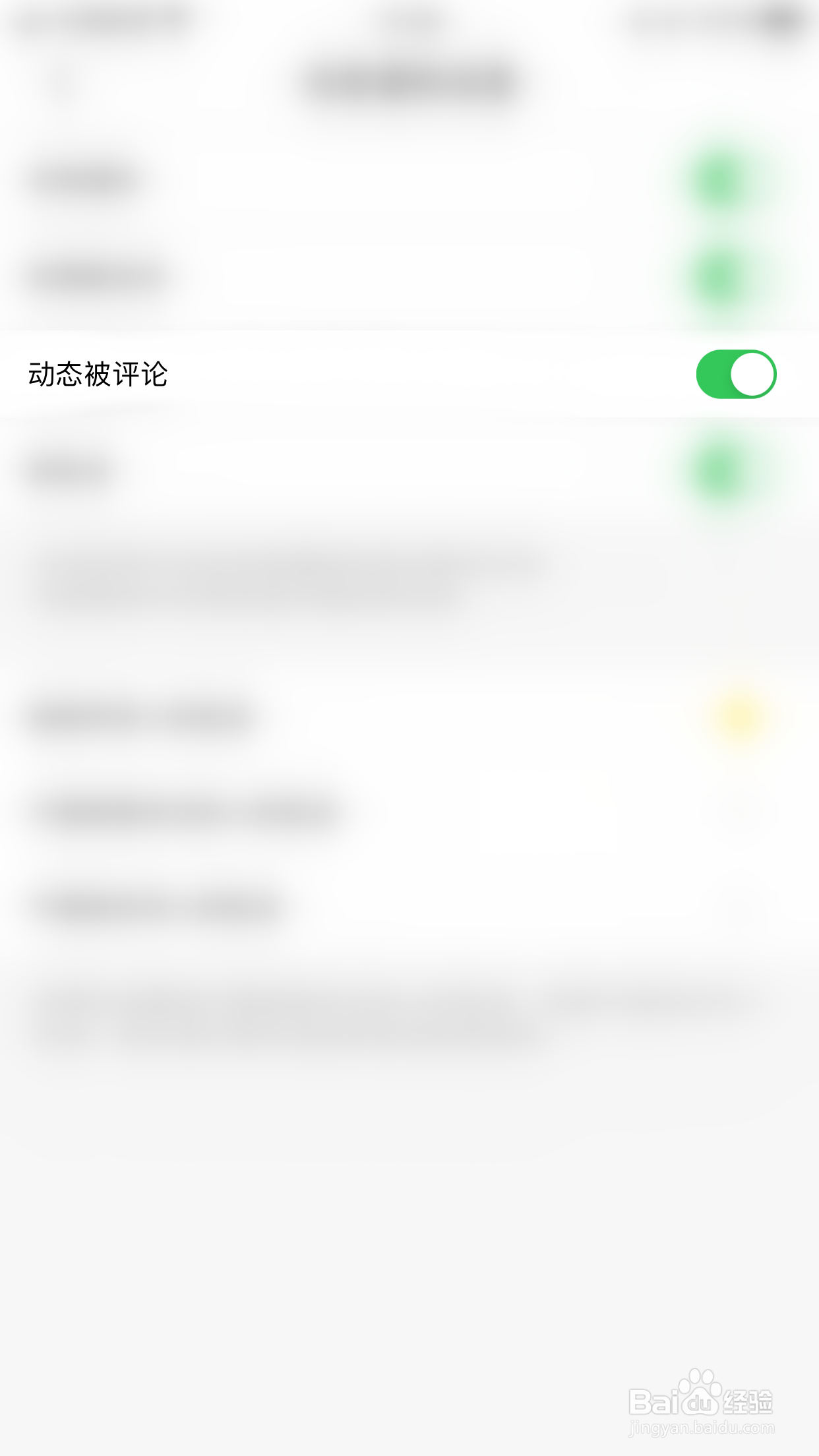Click the knob of the 动态被评论 switch
The height and width of the screenshot is (1456, 819).
pos(752,373)
